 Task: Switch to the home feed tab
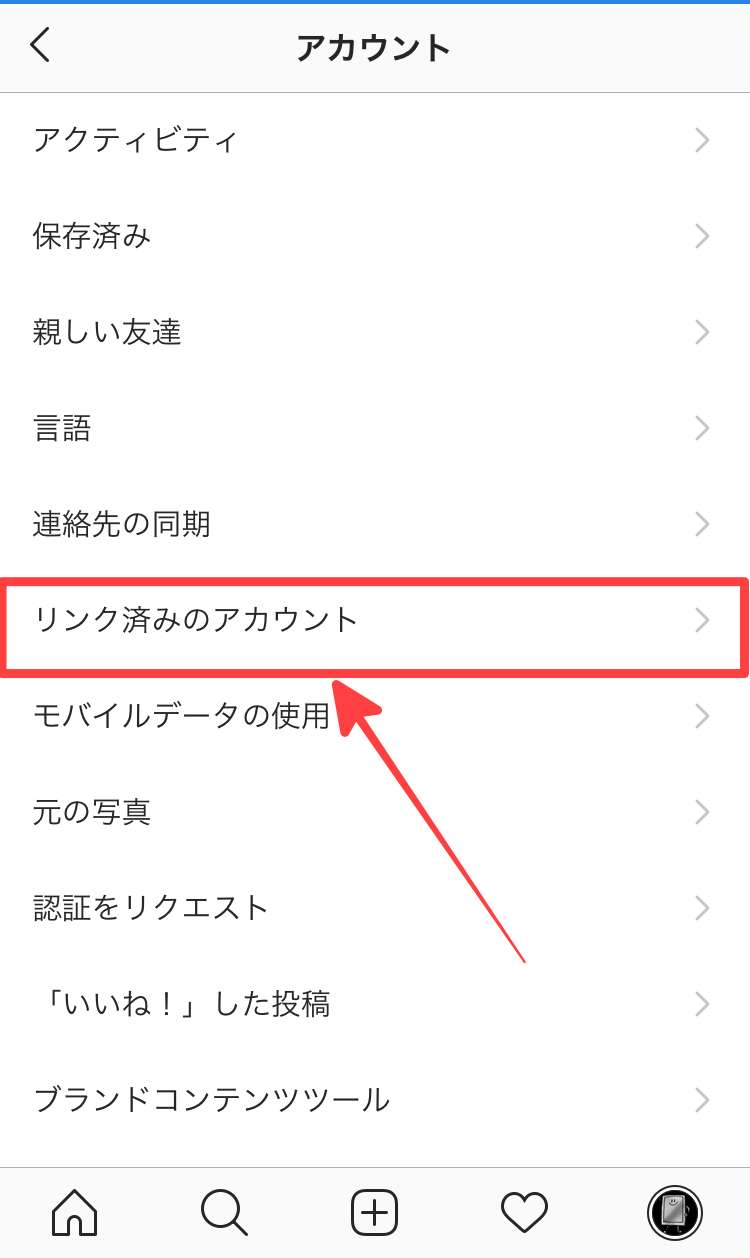point(75,1213)
